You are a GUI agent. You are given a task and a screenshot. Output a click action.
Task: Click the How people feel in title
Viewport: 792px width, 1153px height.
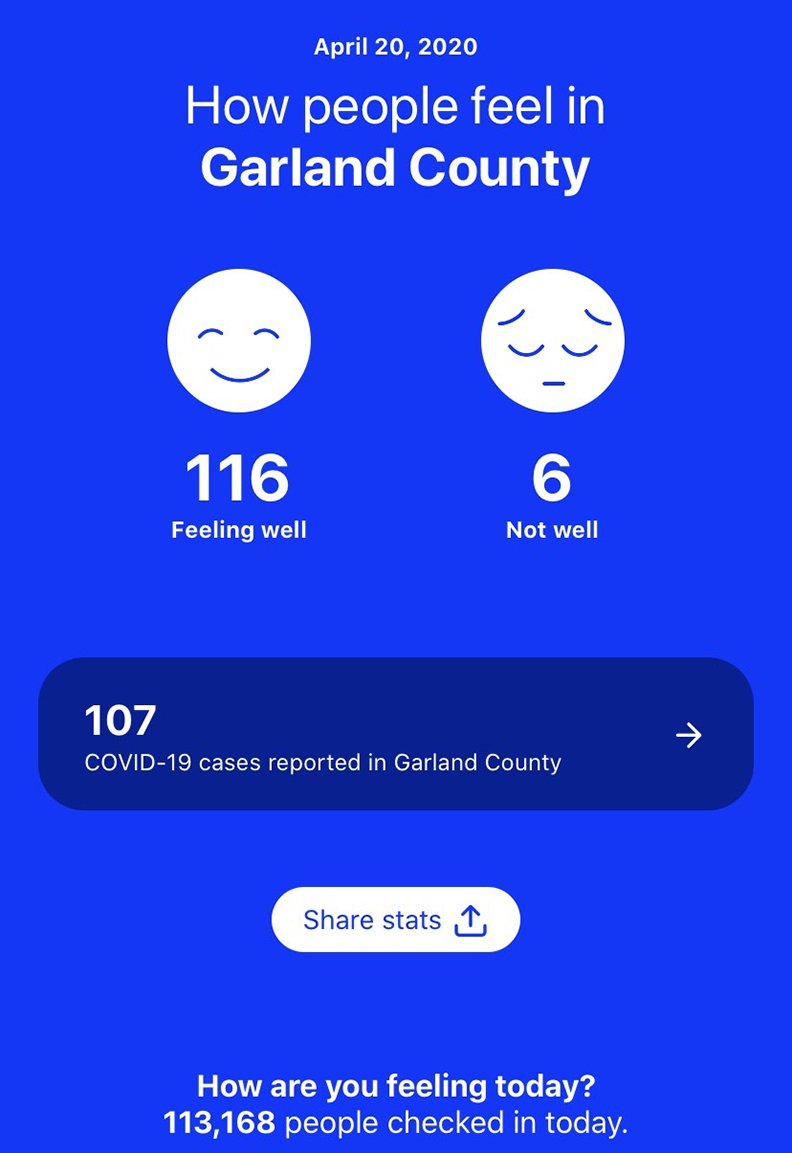click(395, 106)
